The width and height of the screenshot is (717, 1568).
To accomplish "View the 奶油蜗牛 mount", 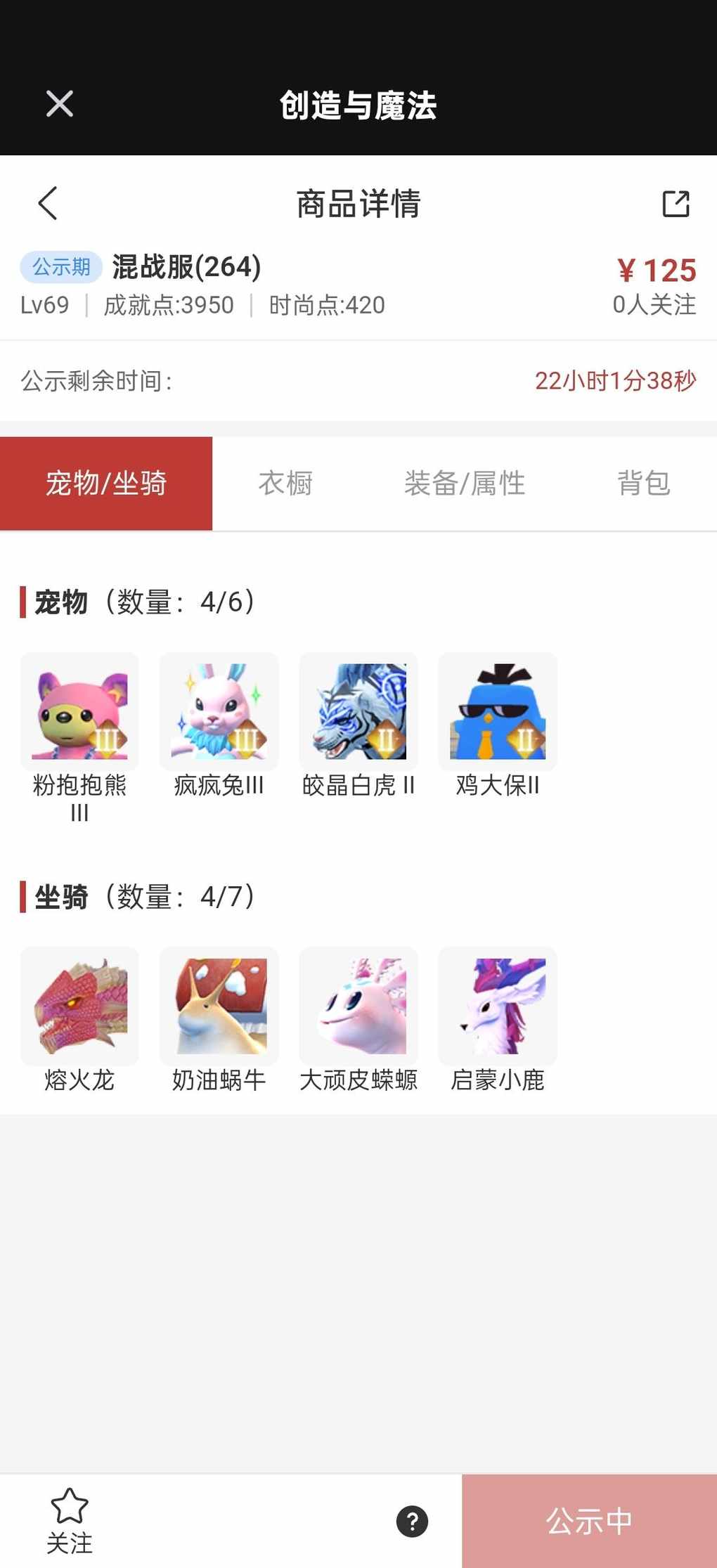I will click(219, 1006).
